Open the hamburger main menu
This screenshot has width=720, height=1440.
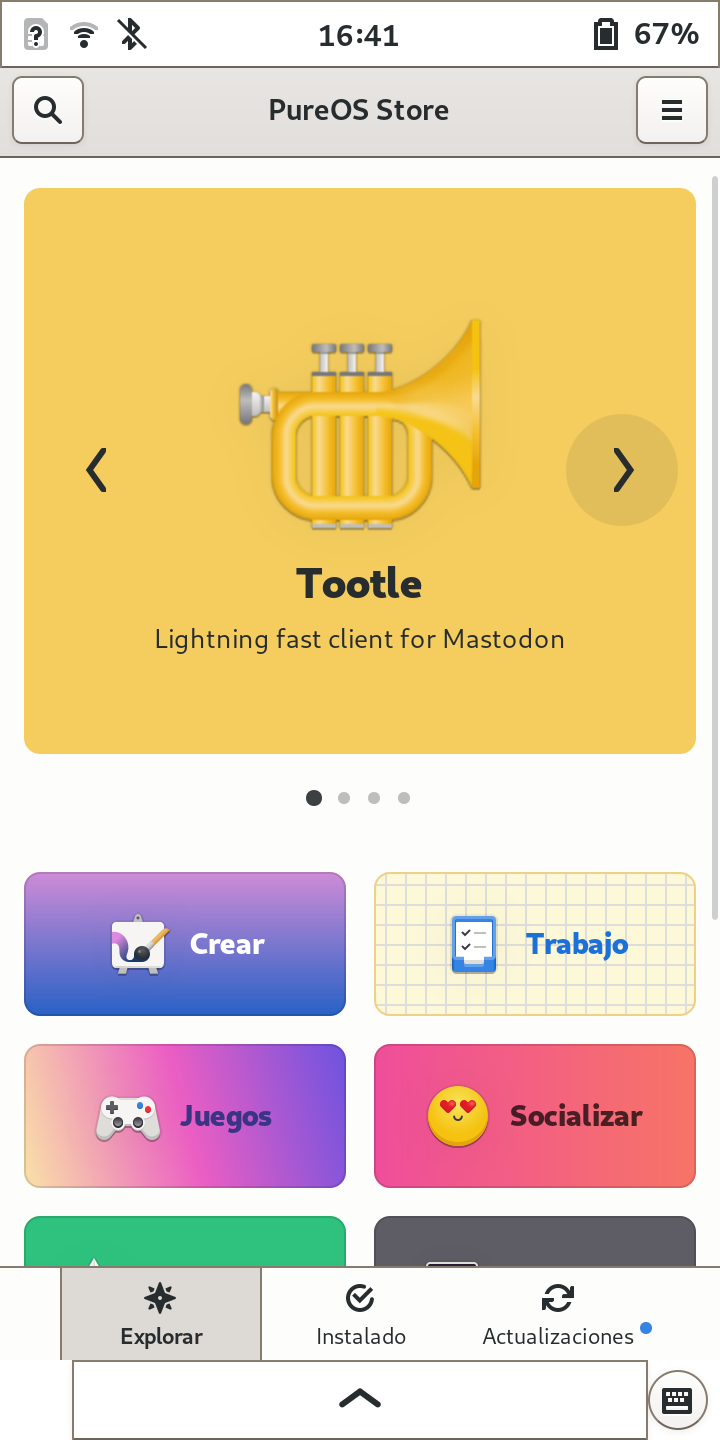click(671, 110)
